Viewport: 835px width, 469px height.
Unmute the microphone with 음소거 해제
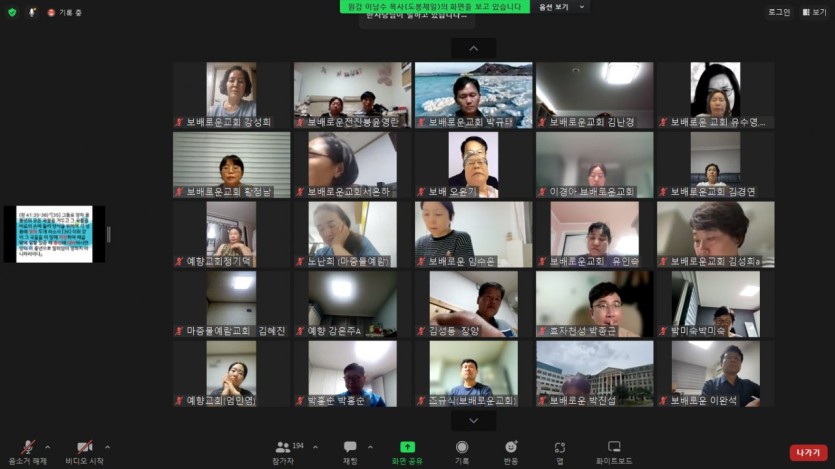coord(27,450)
